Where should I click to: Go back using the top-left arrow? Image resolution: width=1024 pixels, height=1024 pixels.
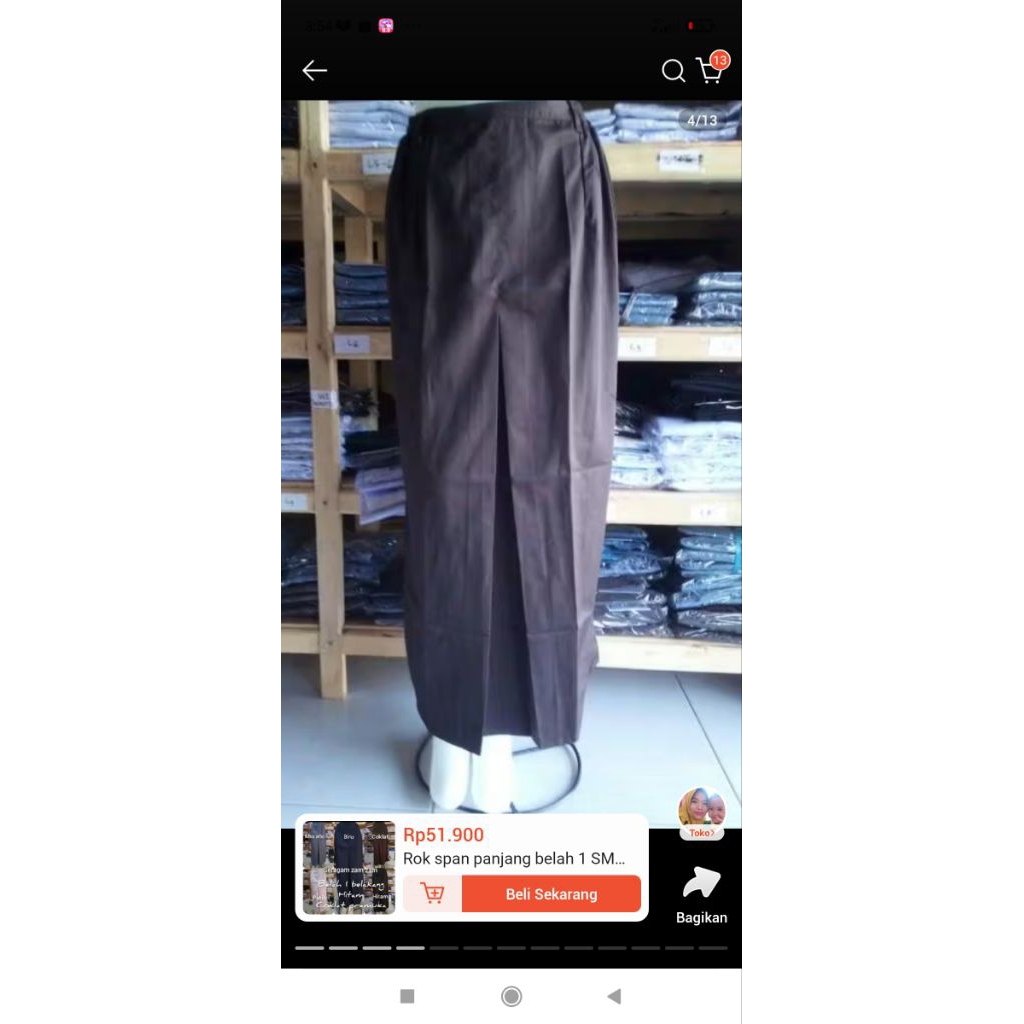(x=315, y=70)
